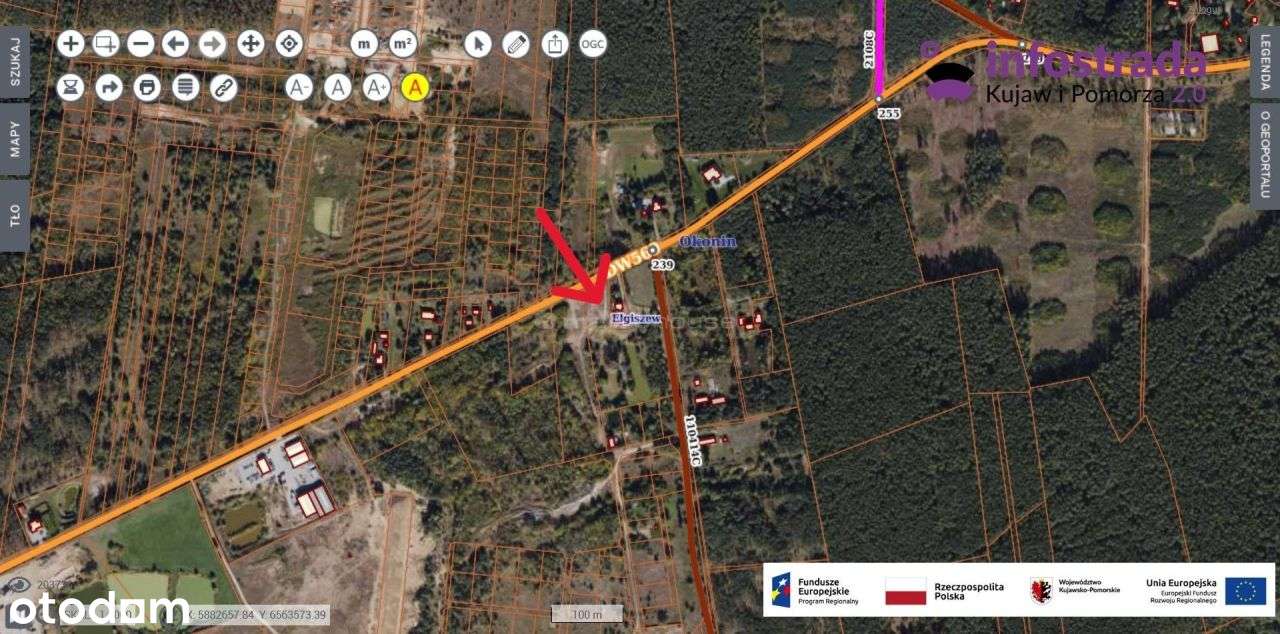Select the pointer cursor tool
This screenshot has width=1280, height=634.
coord(478,43)
